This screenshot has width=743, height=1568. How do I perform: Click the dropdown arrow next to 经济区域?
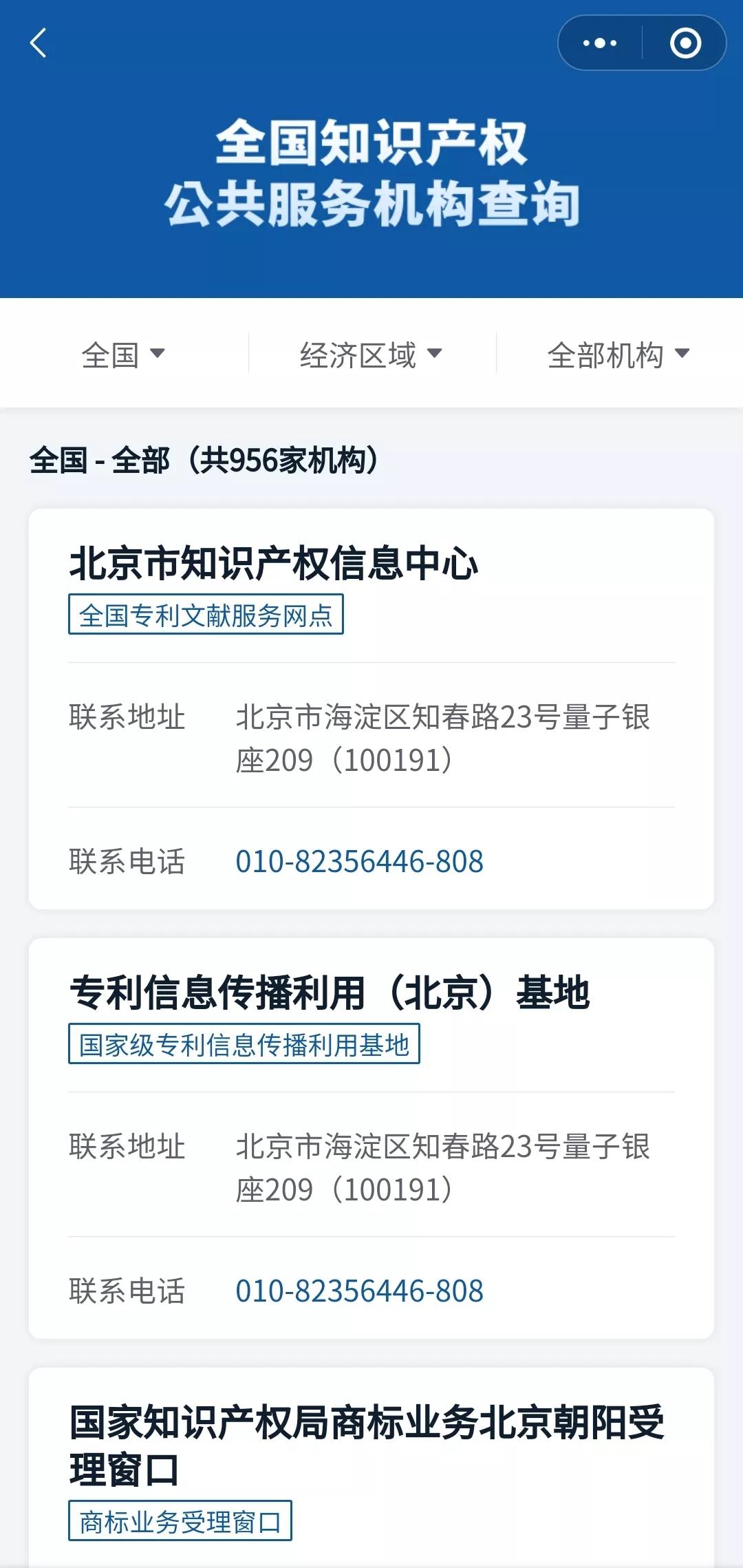[x=436, y=352]
